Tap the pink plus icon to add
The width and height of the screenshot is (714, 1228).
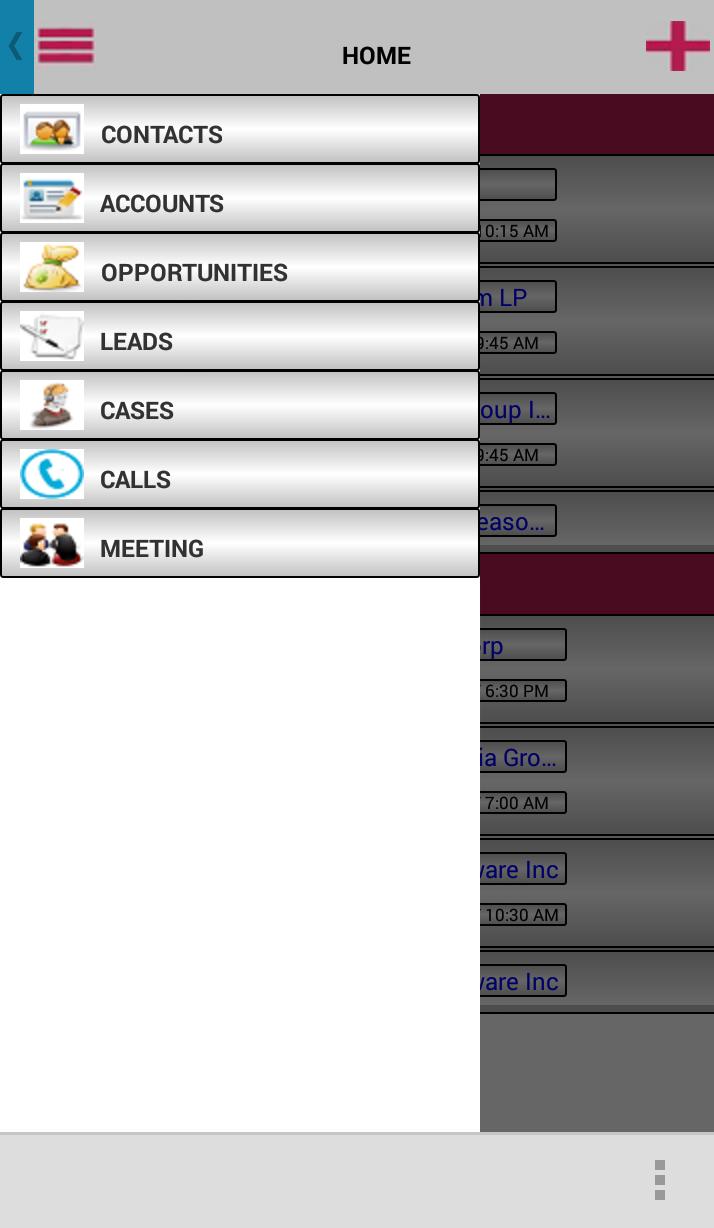[x=677, y=46]
